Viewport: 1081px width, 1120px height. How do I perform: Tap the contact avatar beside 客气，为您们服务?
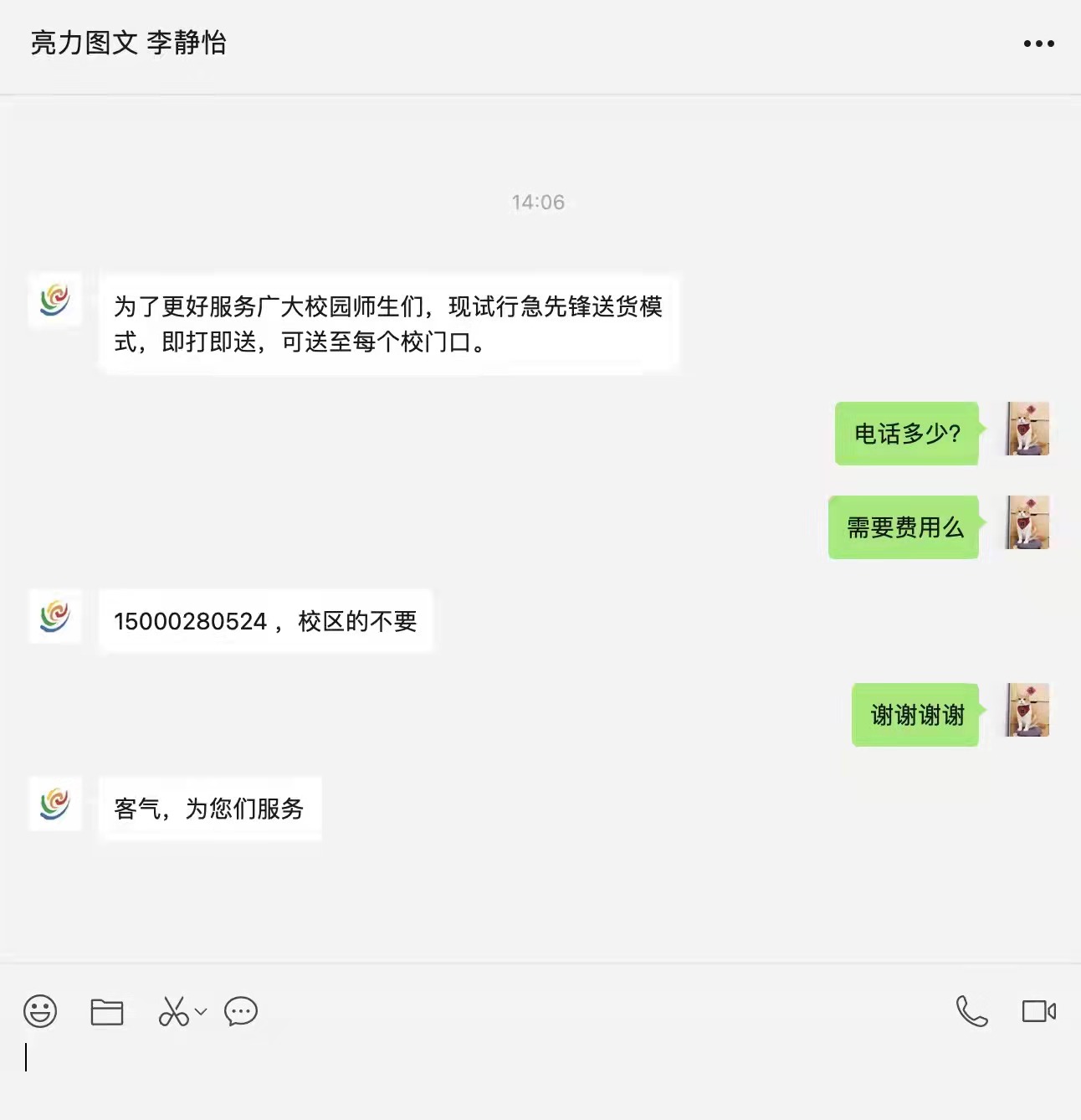click(x=55, y=804)
